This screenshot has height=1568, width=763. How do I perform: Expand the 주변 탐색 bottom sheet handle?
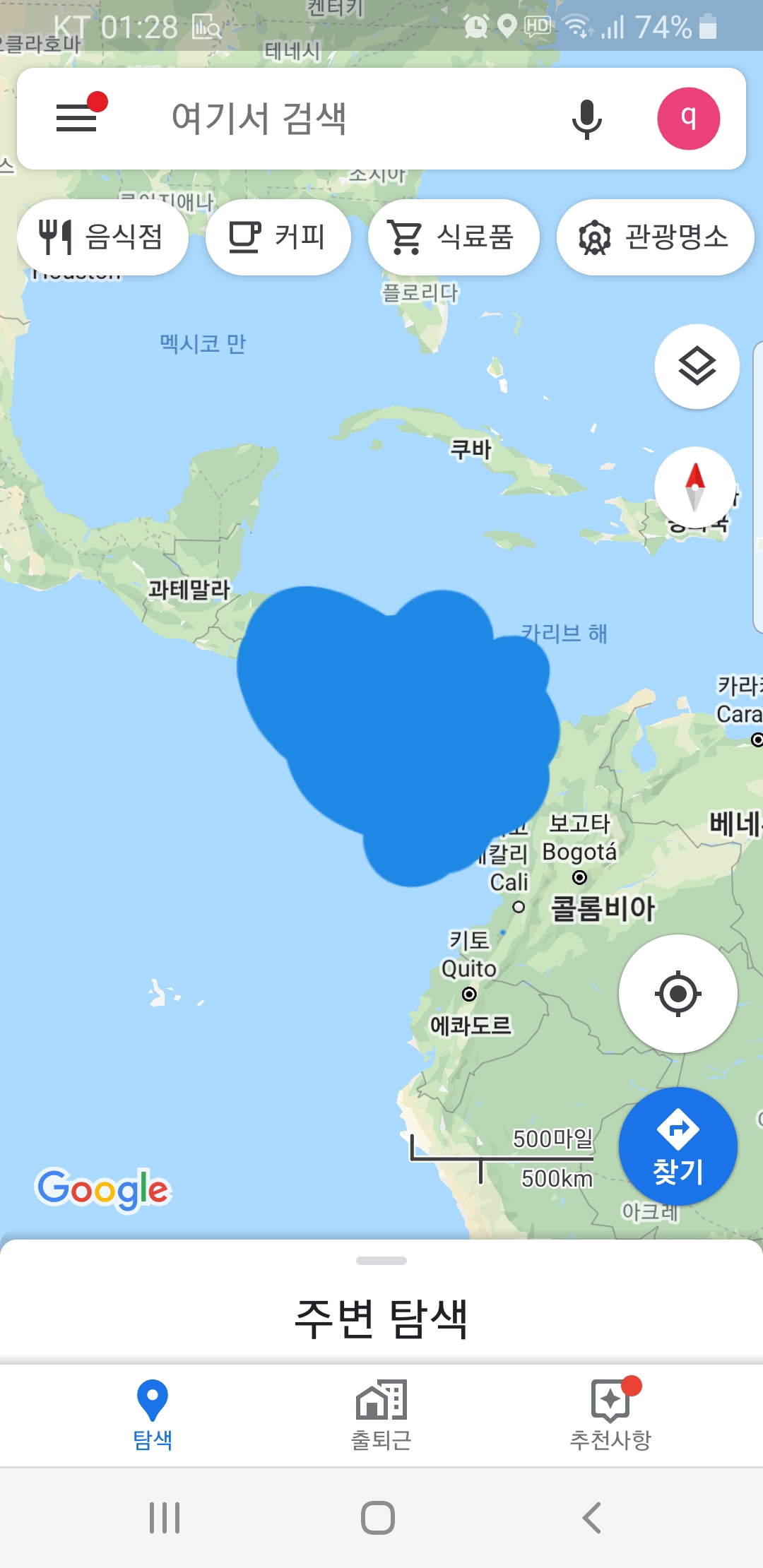point(381,1261)
